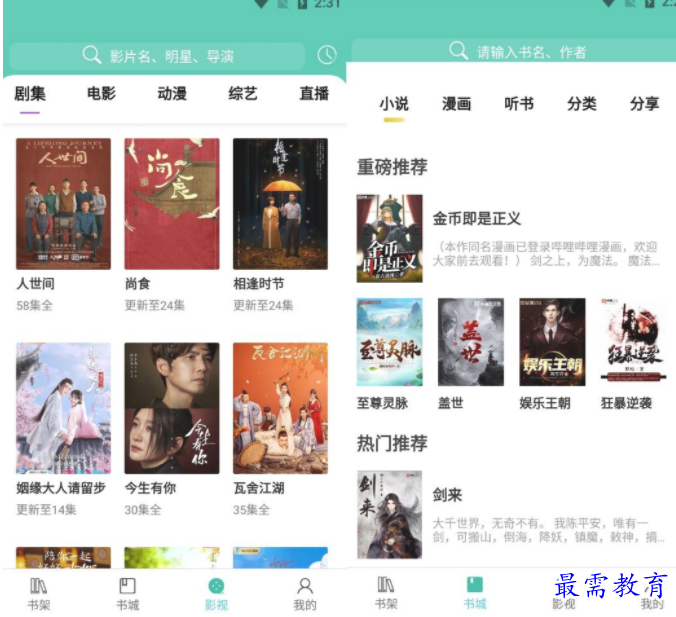Open the 分类 tab
Viewport: 676px width, 617px height.
pyautogui.click(x=582, y=104)
